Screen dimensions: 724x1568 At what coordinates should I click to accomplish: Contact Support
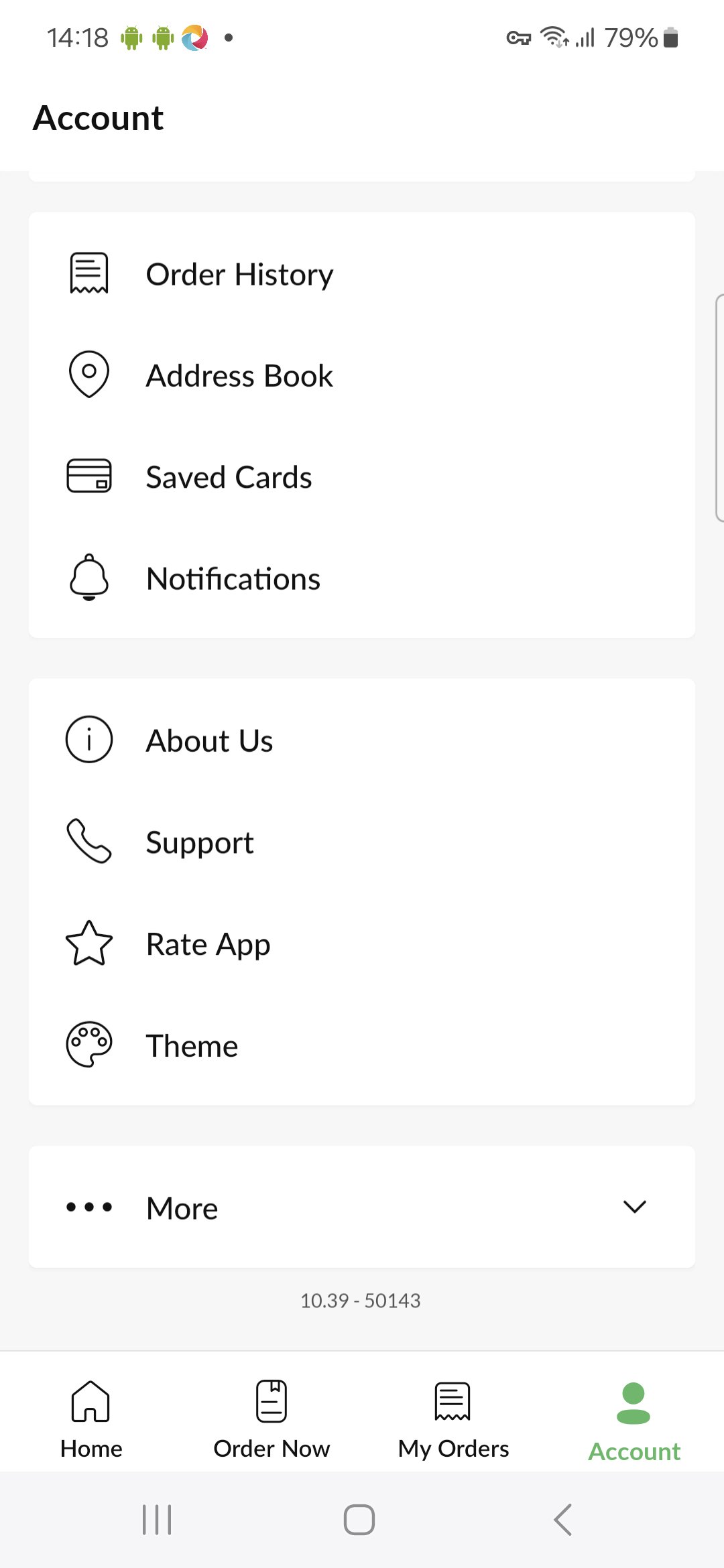(200, 842)
